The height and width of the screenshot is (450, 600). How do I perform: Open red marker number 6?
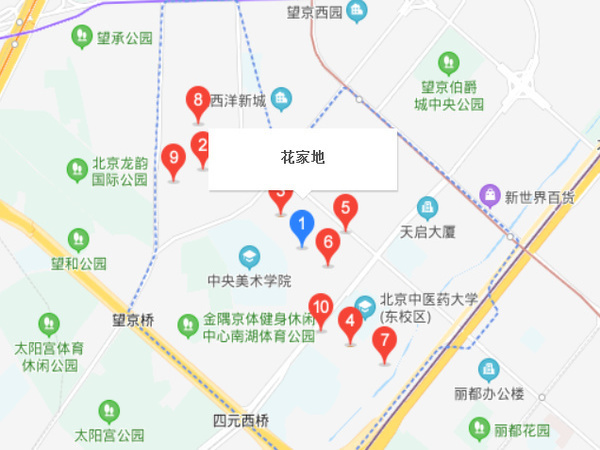point(327,243)
